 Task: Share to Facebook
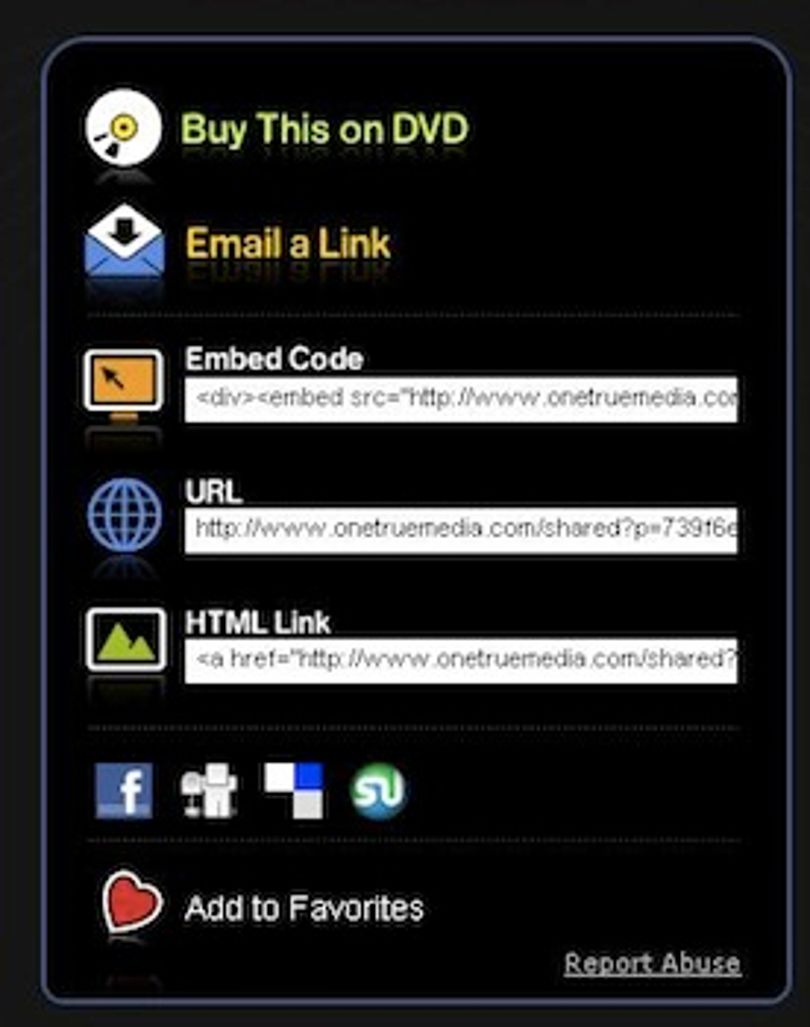(x=124, y=791)
